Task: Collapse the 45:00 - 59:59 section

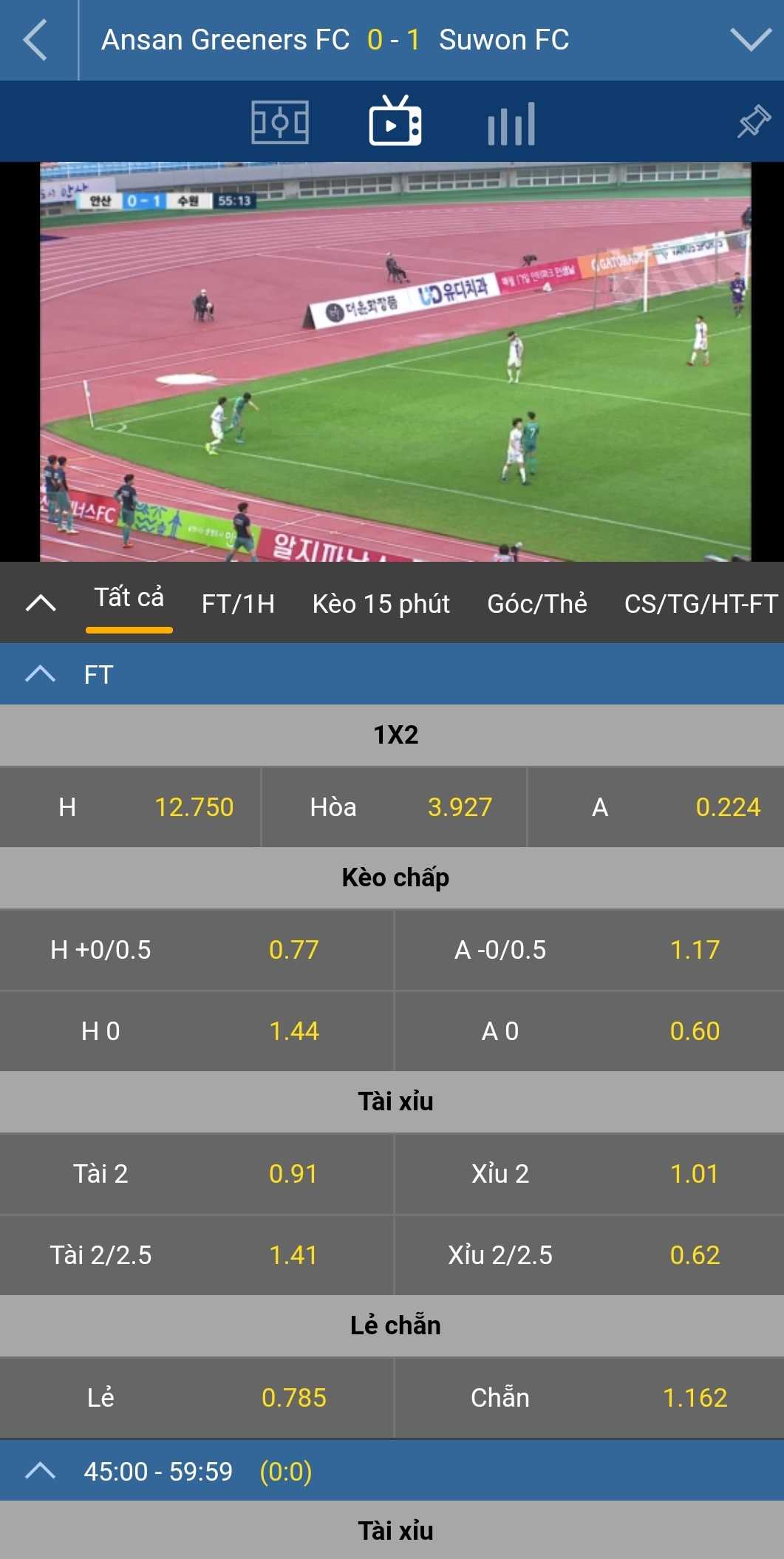Action: [x=41, y=1471]
